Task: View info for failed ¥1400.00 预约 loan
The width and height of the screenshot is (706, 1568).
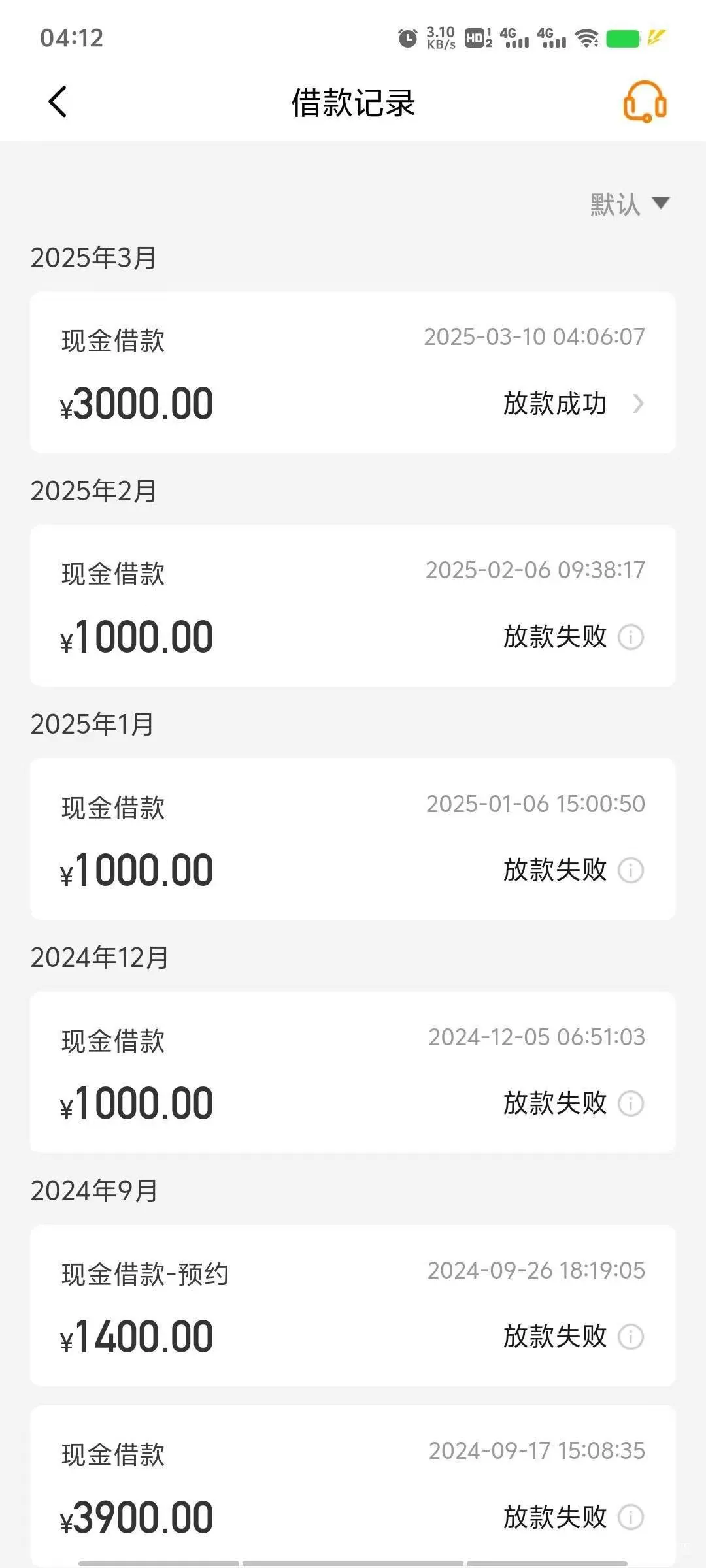Action: (x=631, y=1337)
